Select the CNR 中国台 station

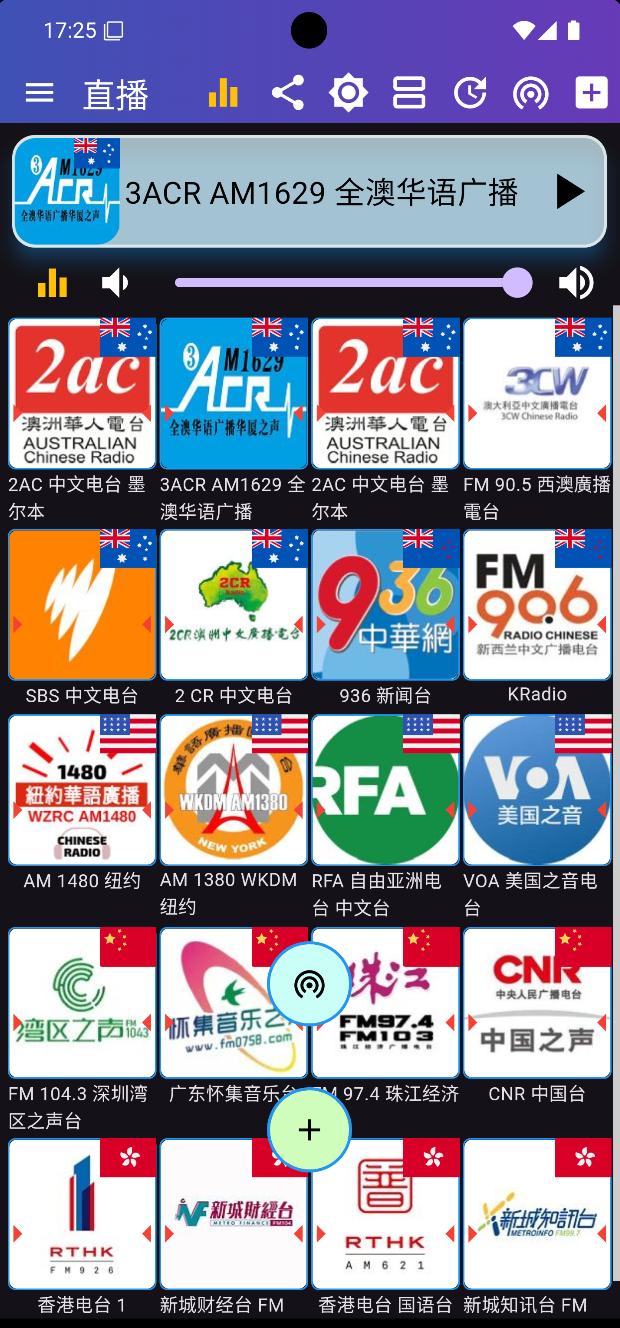(x=537, y=1003)
